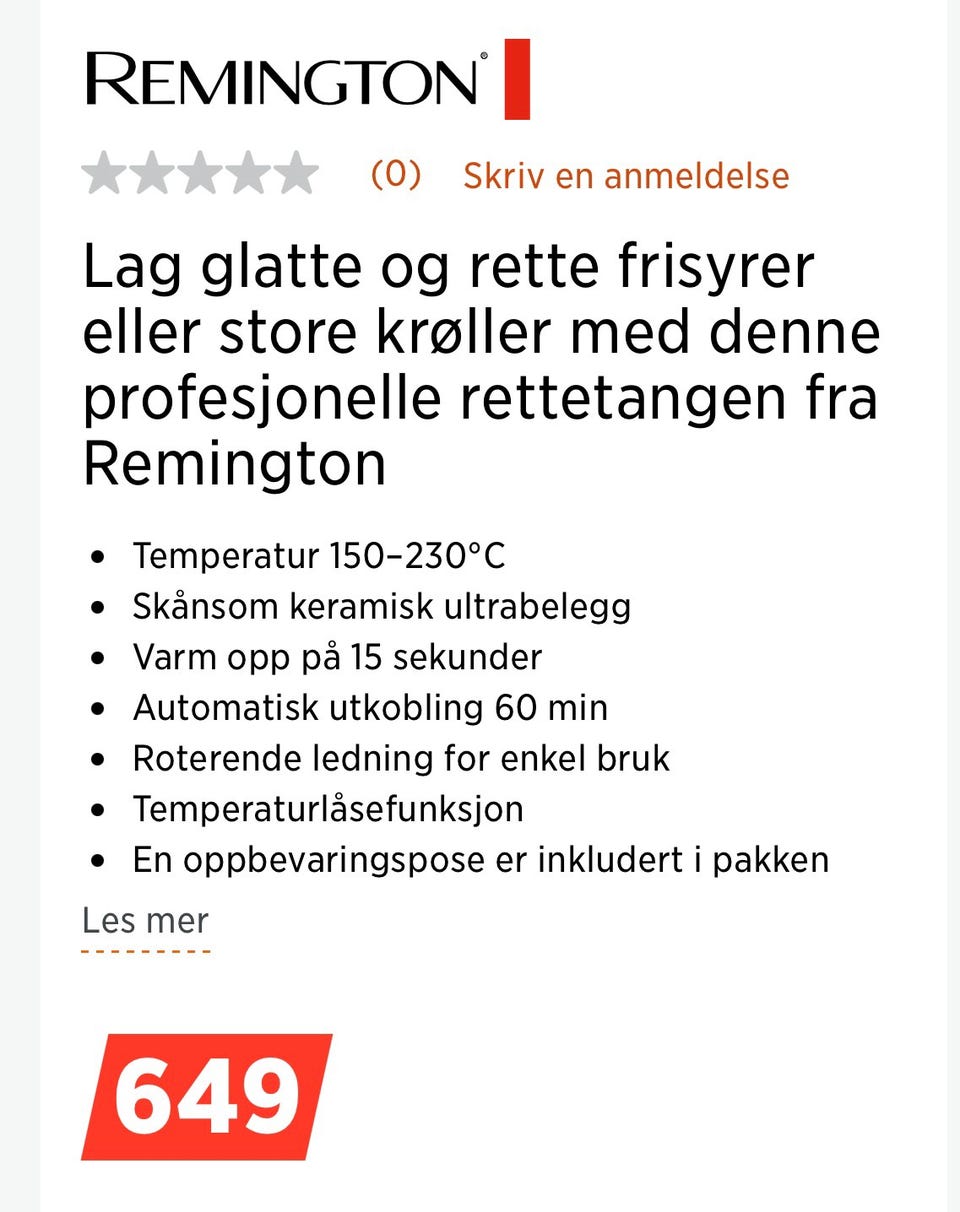Click the bullet beside Temperaturlåsefunksjon
960x1212 pixels.
point(98,807)
